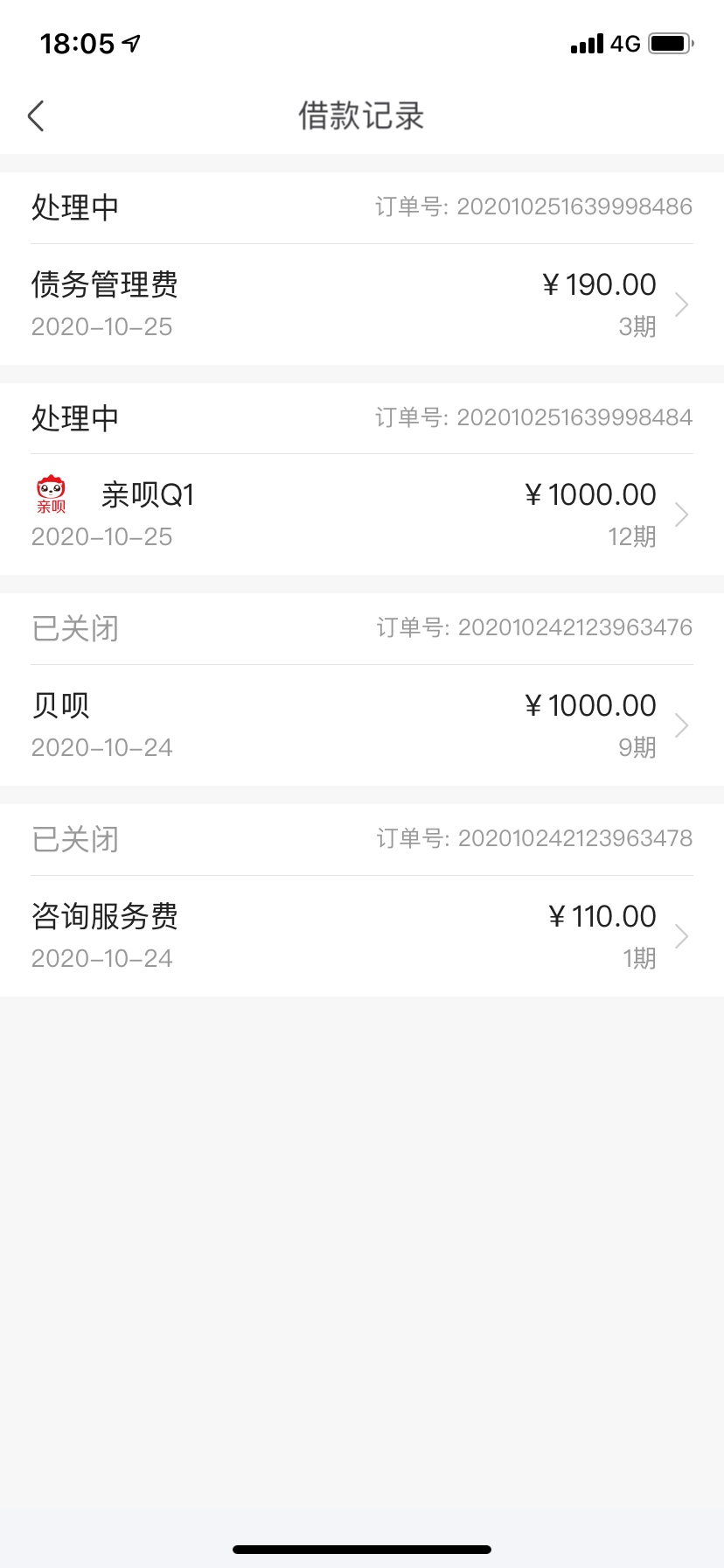The height and width of the screenshot is (1568, 724).
Task: Open the 亲呗Q1 ¥1000.00 loan record
Action: click(362, 514)
